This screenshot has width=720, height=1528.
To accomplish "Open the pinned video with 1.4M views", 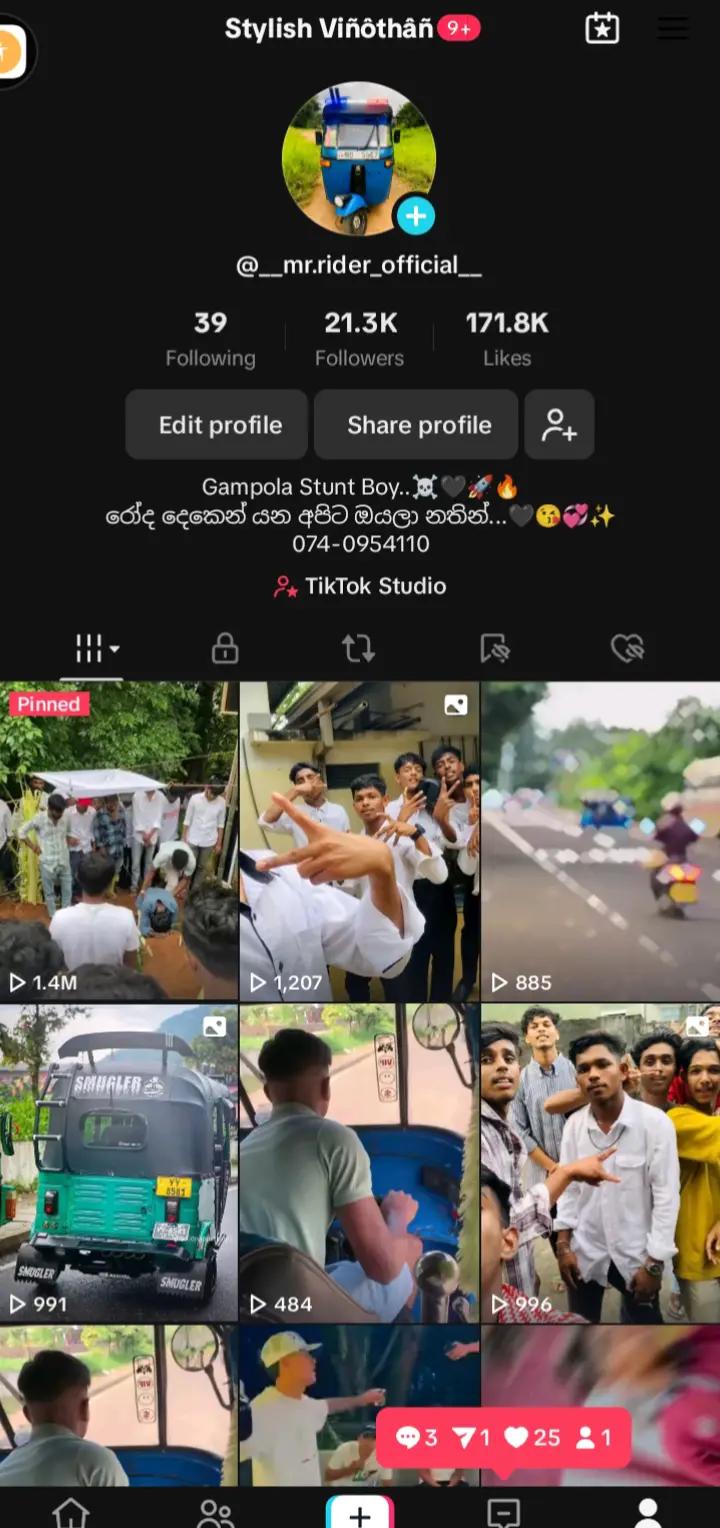I will [x=119, y=841].
